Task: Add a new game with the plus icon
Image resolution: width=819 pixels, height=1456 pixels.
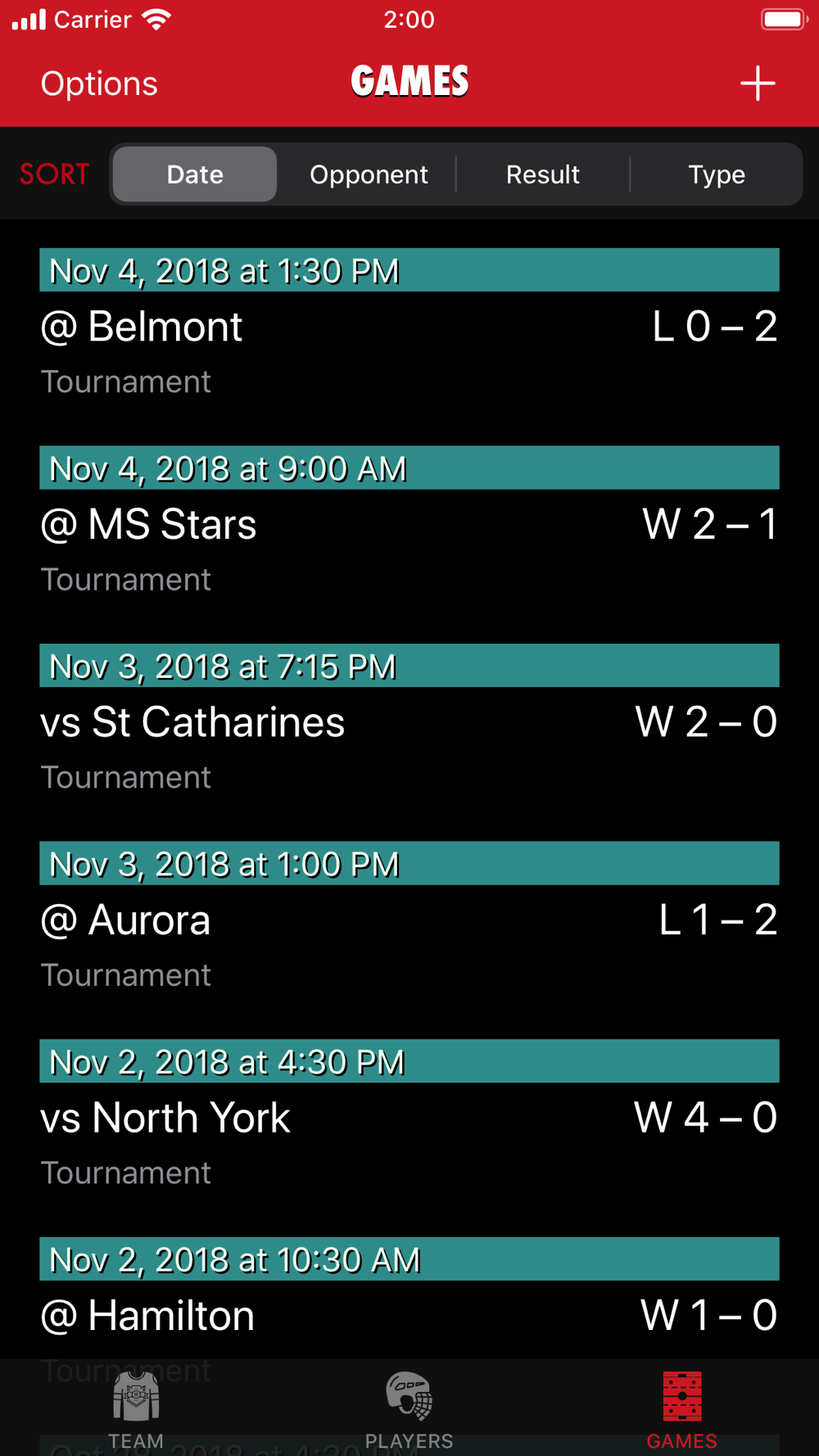Action: pos(757,84)
